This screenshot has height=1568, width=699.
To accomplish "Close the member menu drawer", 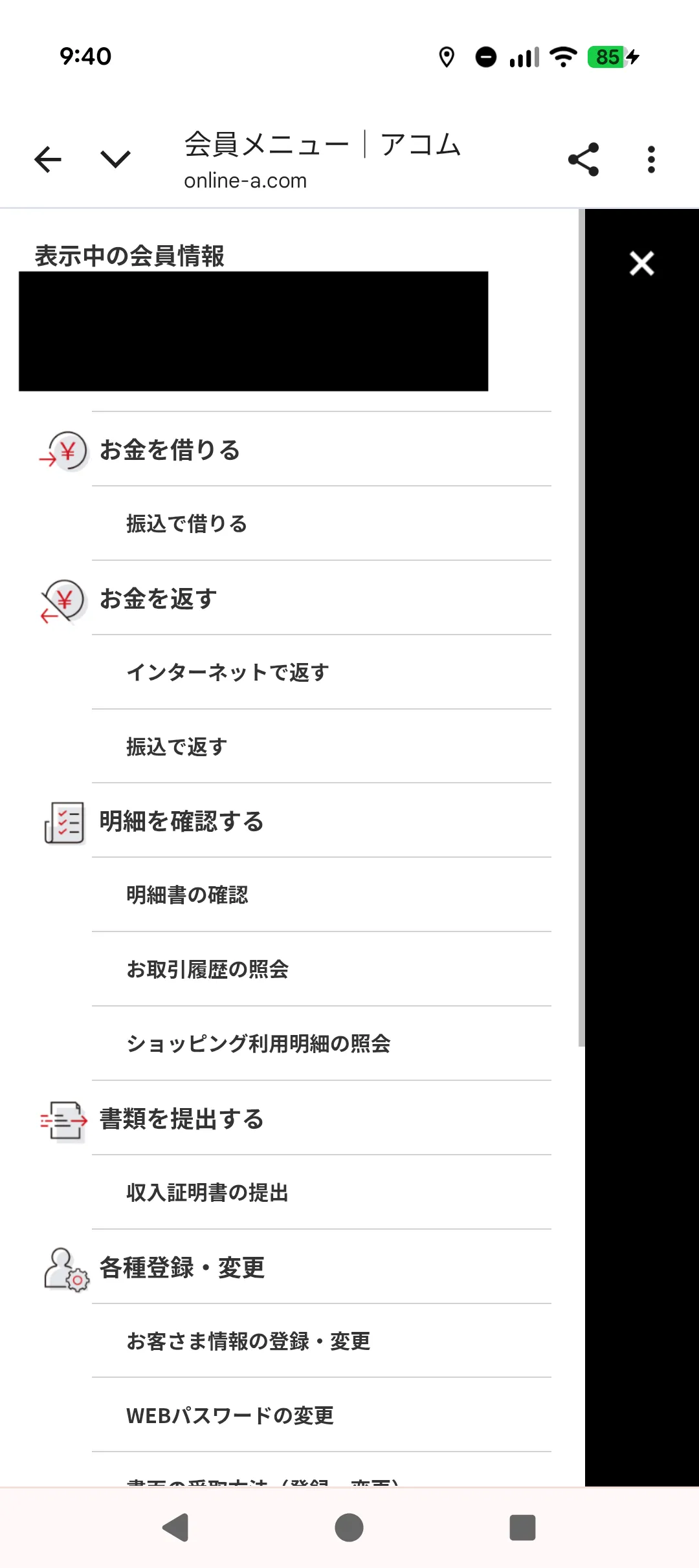I will point(641,263).
